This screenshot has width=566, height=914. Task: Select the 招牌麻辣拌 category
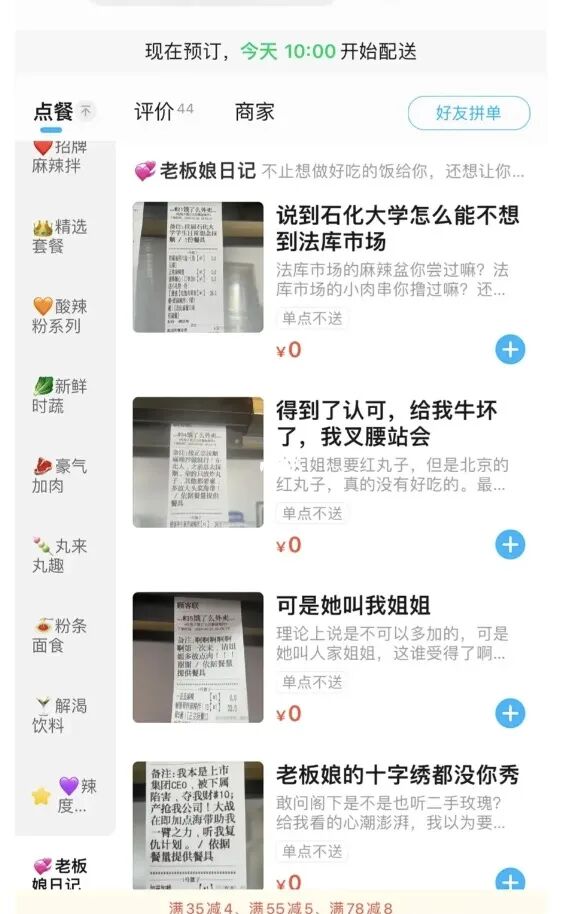click(x=60, y=157)
